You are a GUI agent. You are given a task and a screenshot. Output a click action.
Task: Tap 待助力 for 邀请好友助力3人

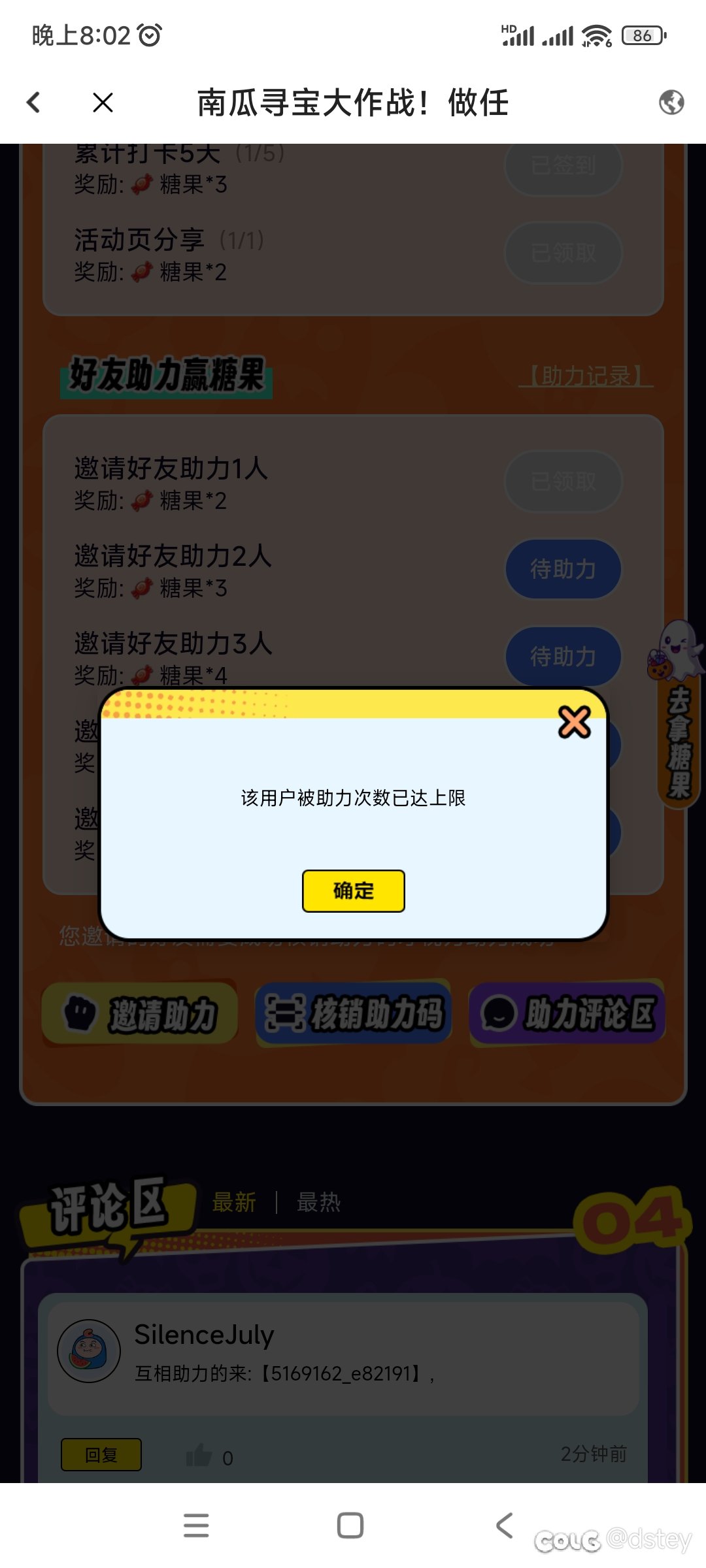(x=563, y=657)
